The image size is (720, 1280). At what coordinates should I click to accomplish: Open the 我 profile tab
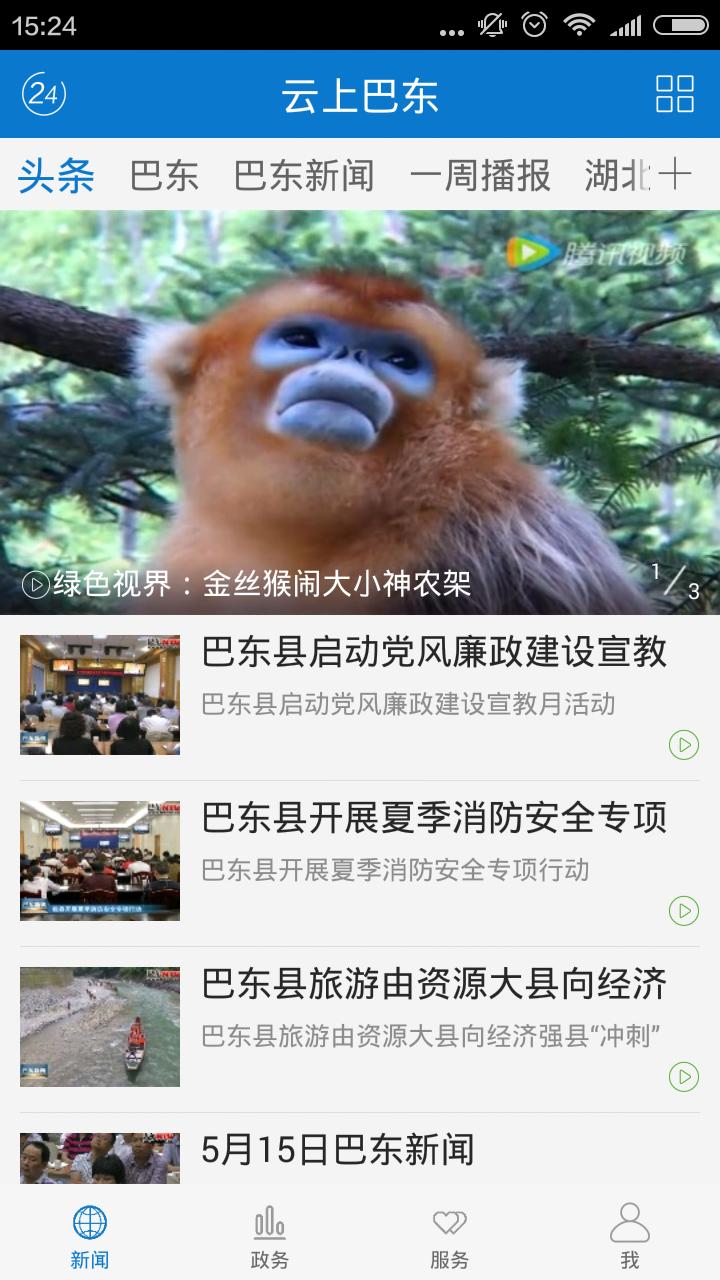(630, 1236)
